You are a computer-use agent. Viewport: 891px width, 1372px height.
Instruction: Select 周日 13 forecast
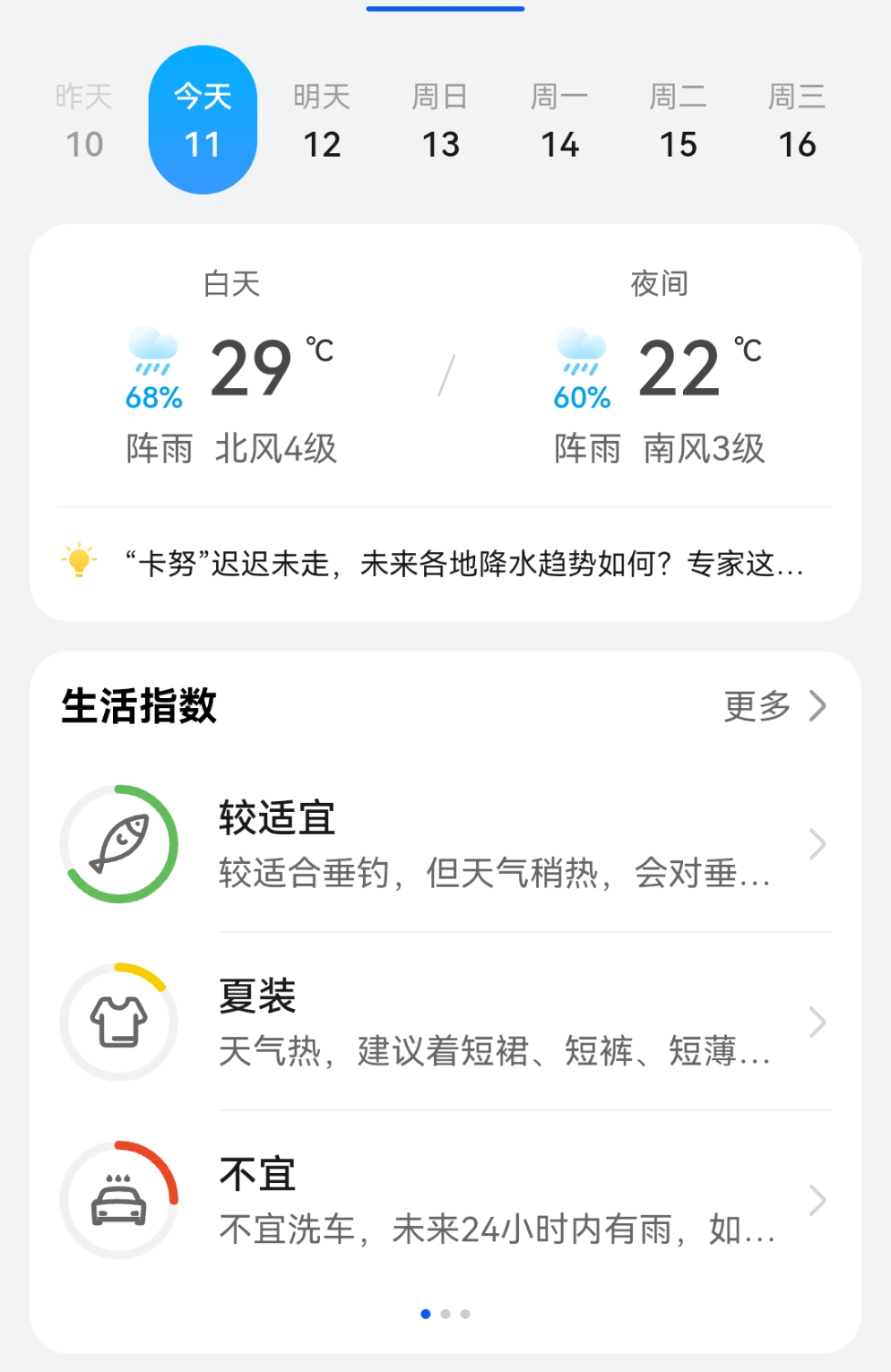[440, 120]
